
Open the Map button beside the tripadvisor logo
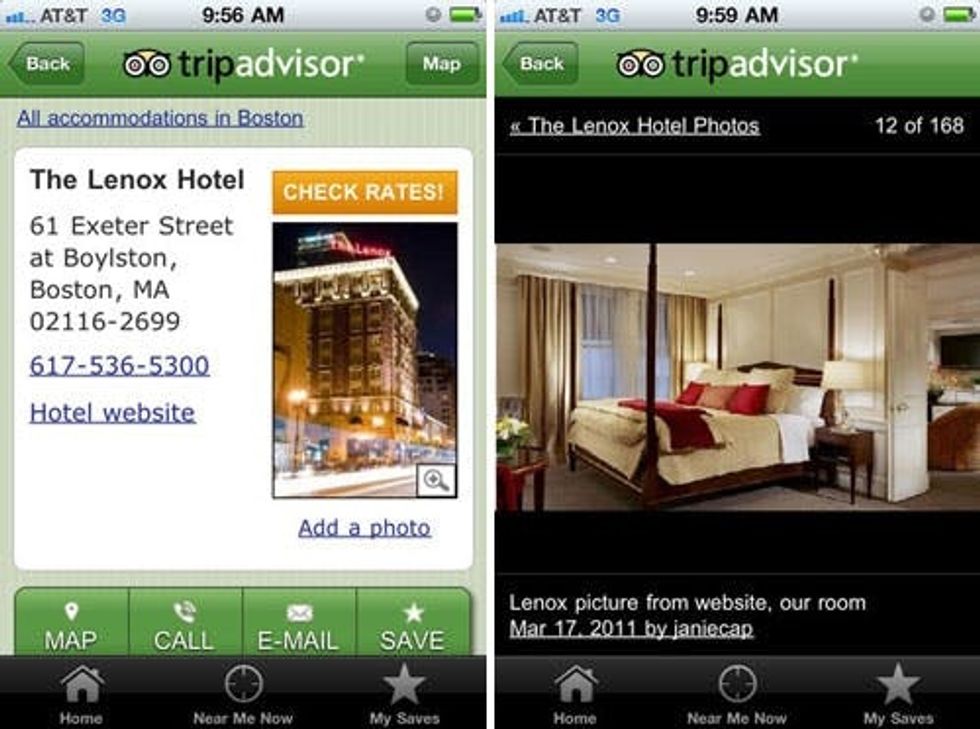pyautogui.click(x=441, y=64)
